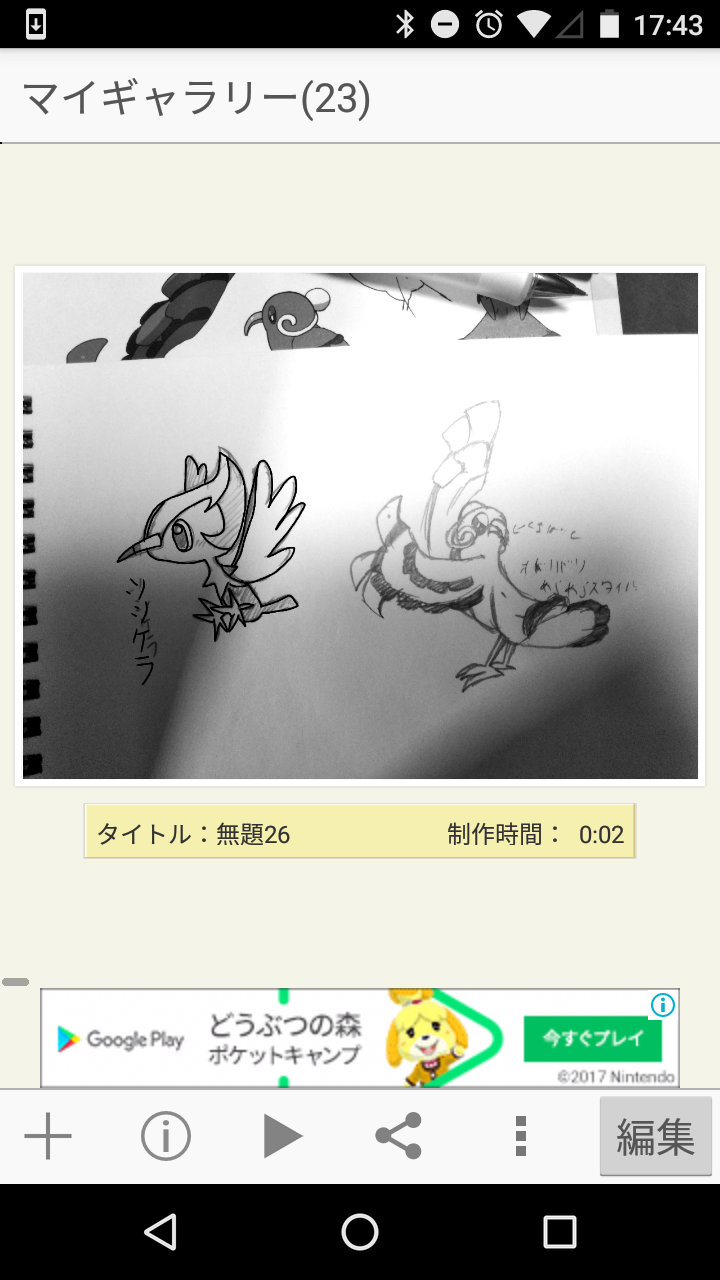This screenshot has height=1280, width=720.
Task: Go back with the system back button
Action: tap(160, 1232)
